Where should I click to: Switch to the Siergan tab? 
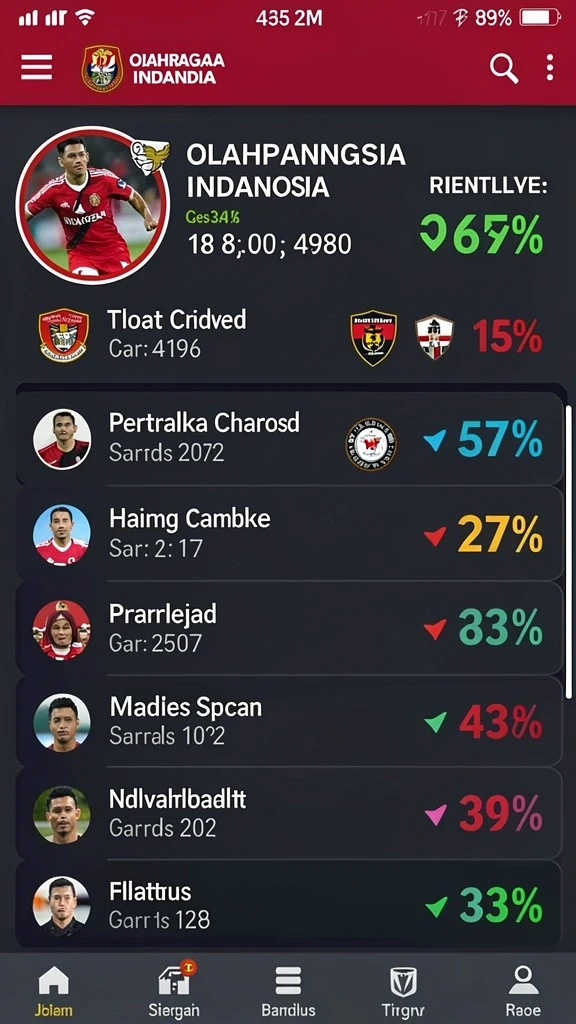click(174, 991)
